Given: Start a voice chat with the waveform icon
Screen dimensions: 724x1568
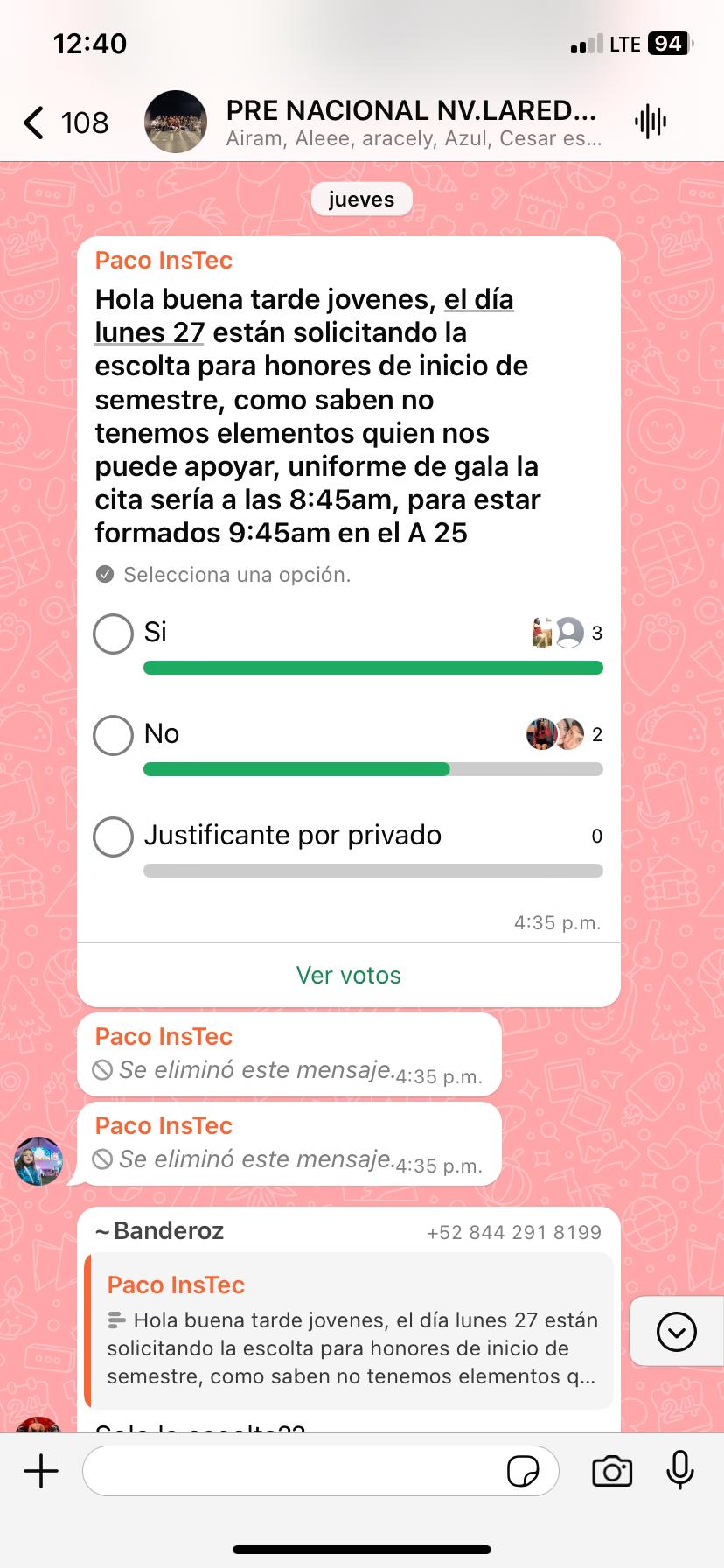Looking at the screenshot, I should (x=651, y=122).
